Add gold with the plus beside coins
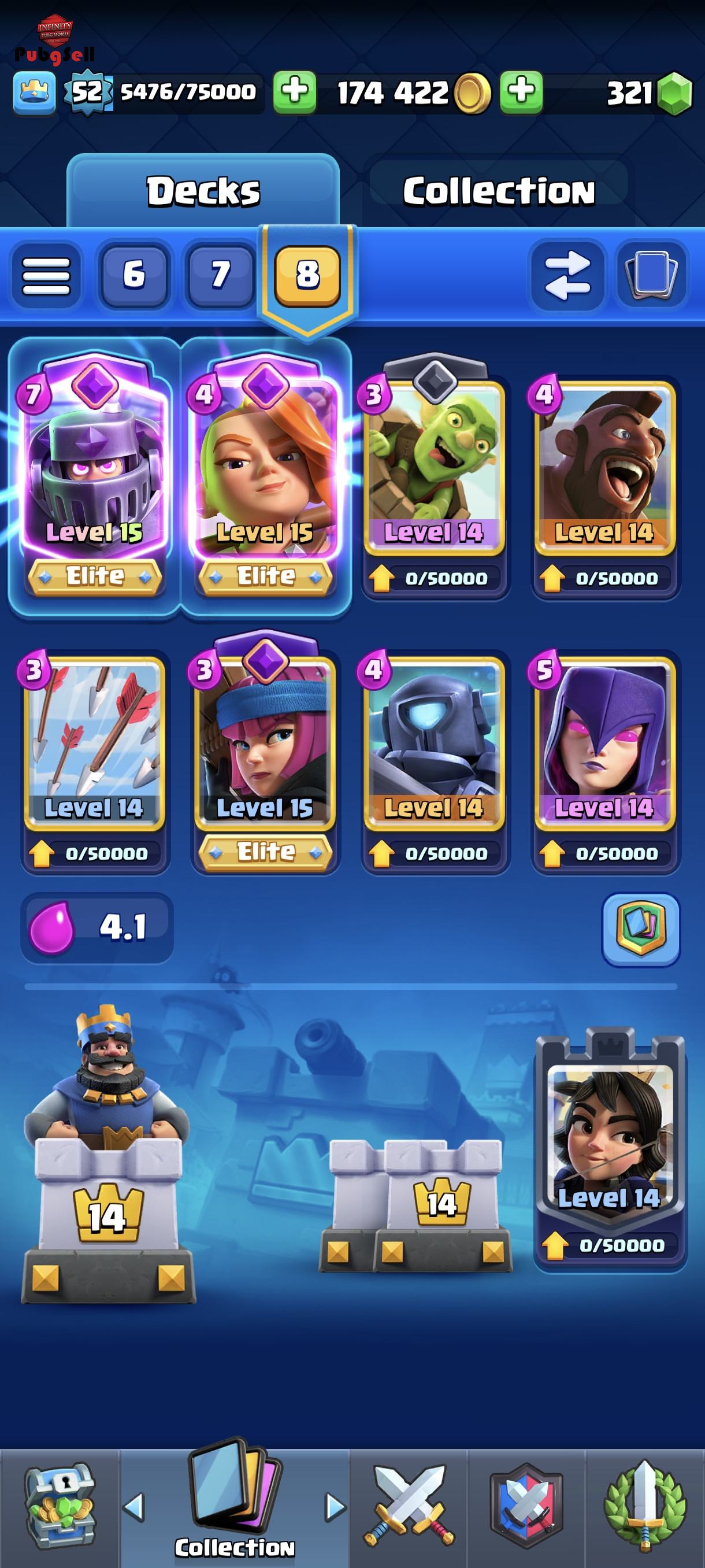705x1568 pixels. pyautogui.click(x=521, y=92)
